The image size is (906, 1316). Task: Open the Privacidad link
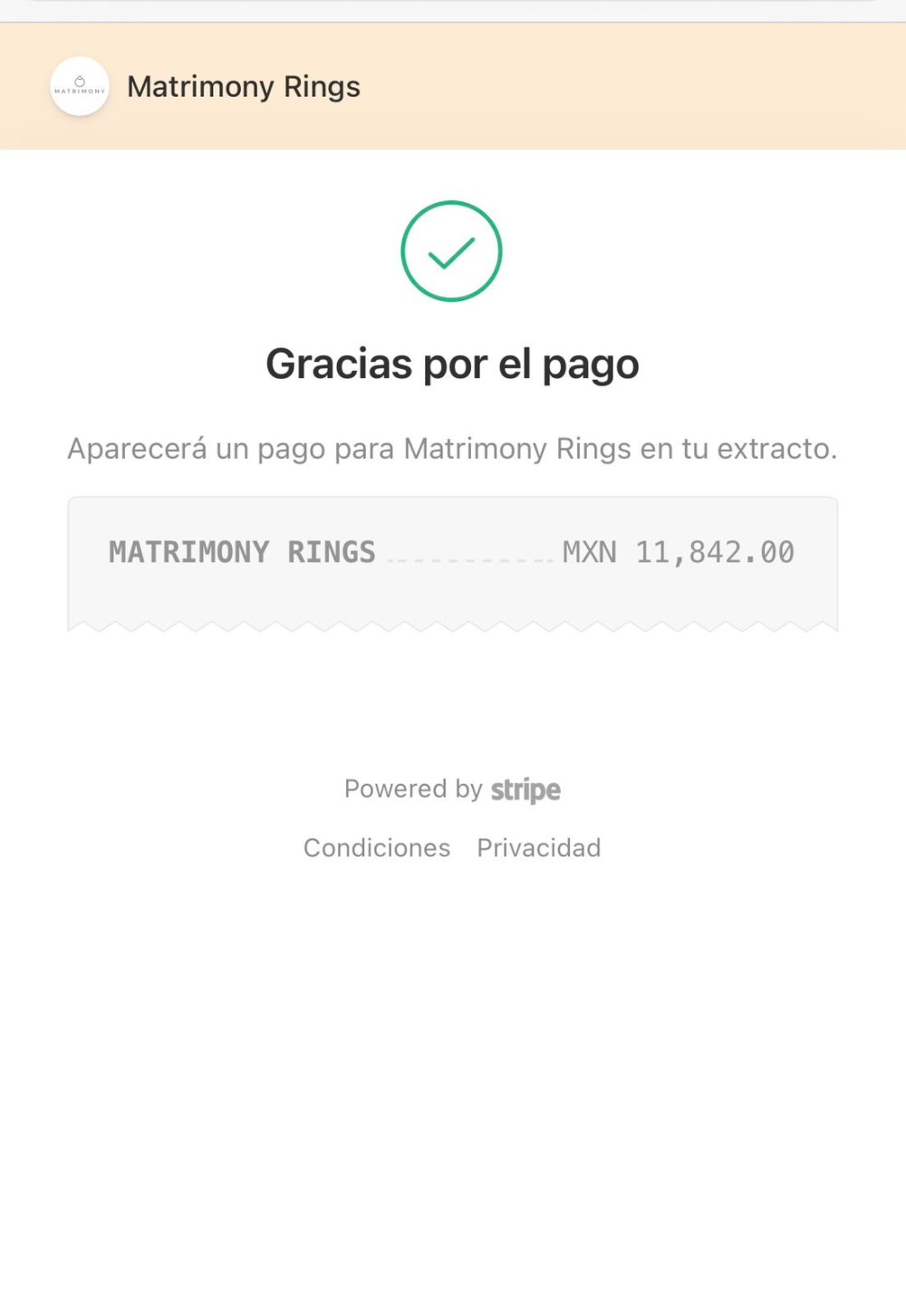539,847
